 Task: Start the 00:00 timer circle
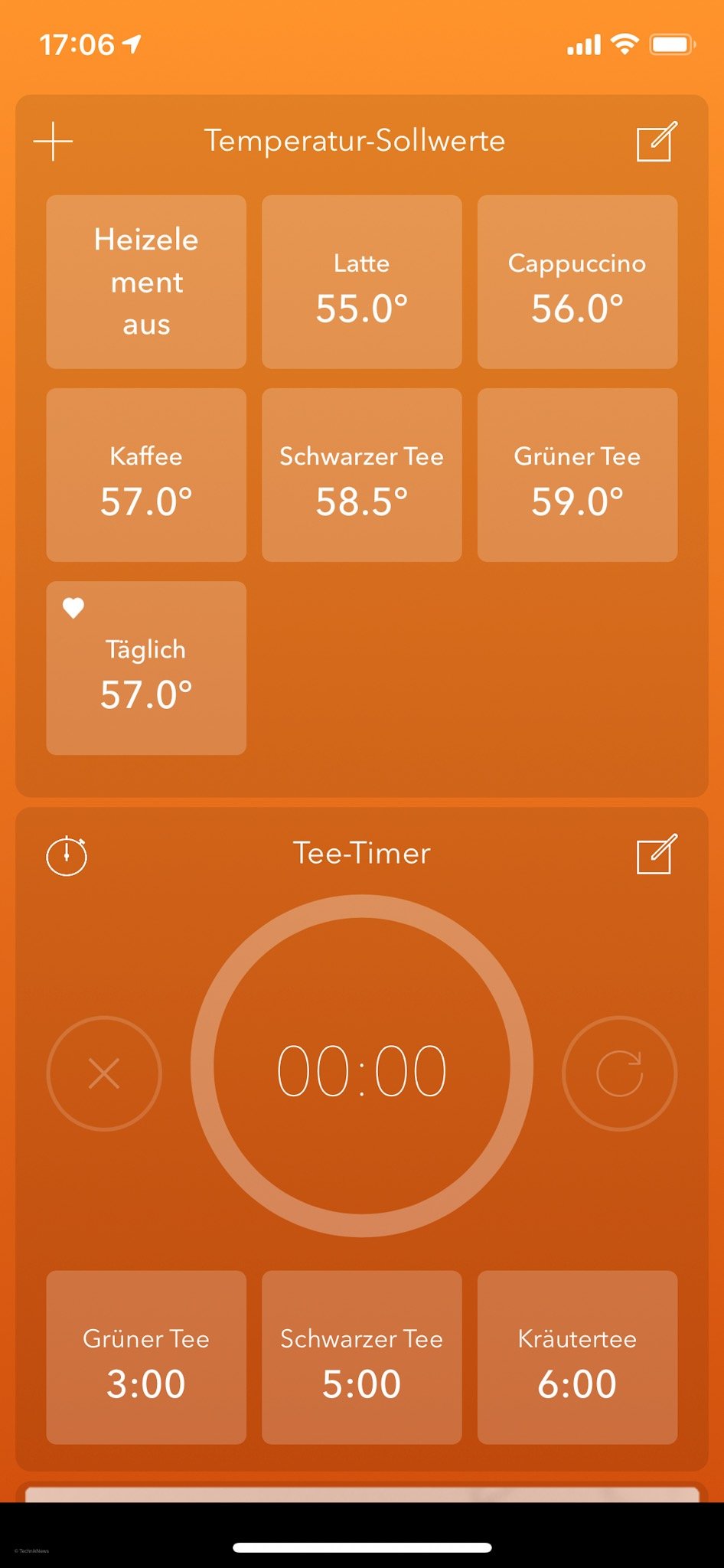point(362,1067)
